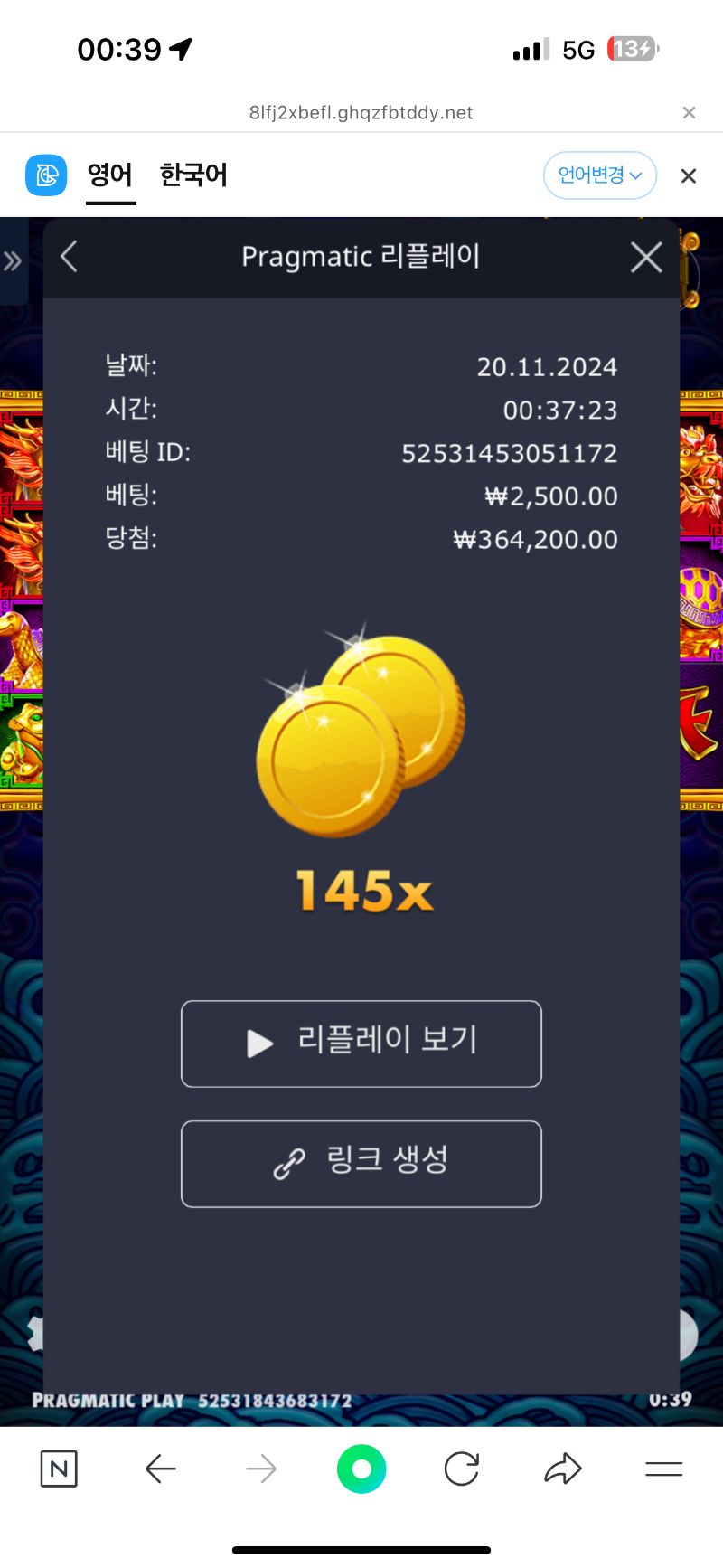Switch to the 한국어 tab
This screenshot has width=723, height=1568.
point(193,175)
